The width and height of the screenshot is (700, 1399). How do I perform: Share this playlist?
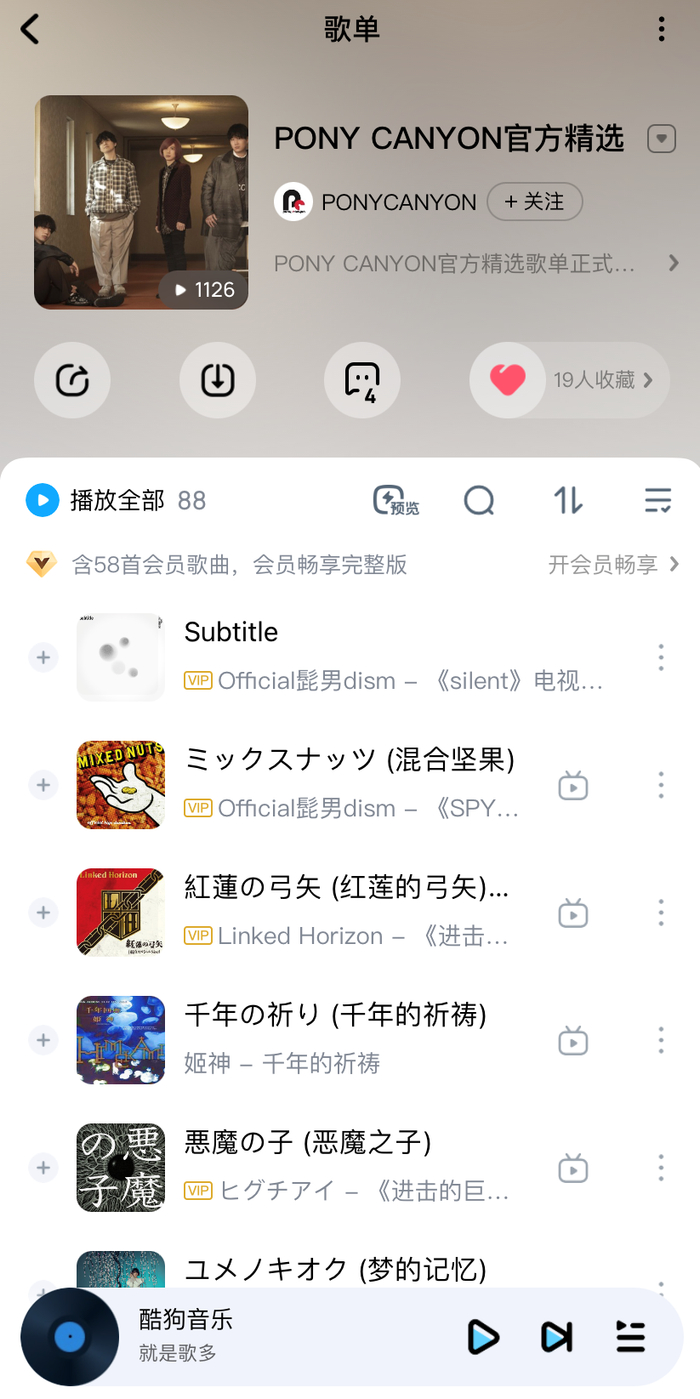[72, 380]
